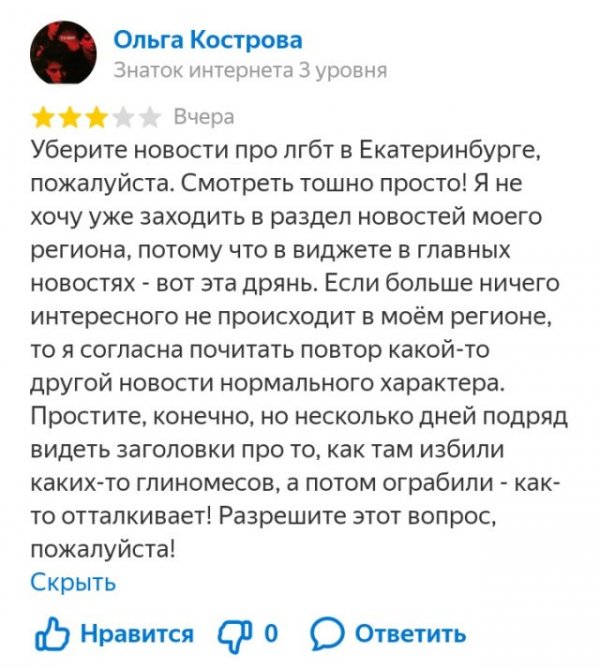Image resolution: width=600 pixels, height=668 pixels.
Task: Tap Ольга Кострова's avatar picture
Action: (x=65, y=54)
